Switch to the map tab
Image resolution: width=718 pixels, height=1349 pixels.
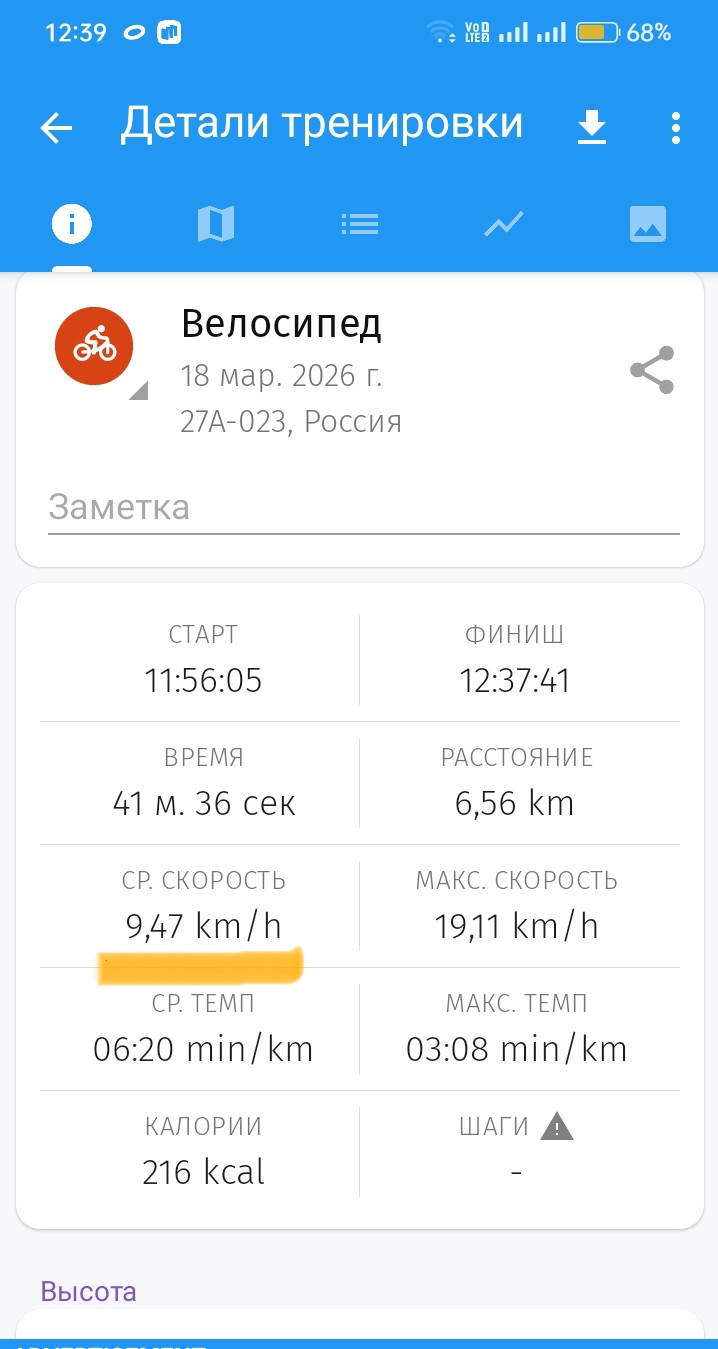[x=215, y=223]
